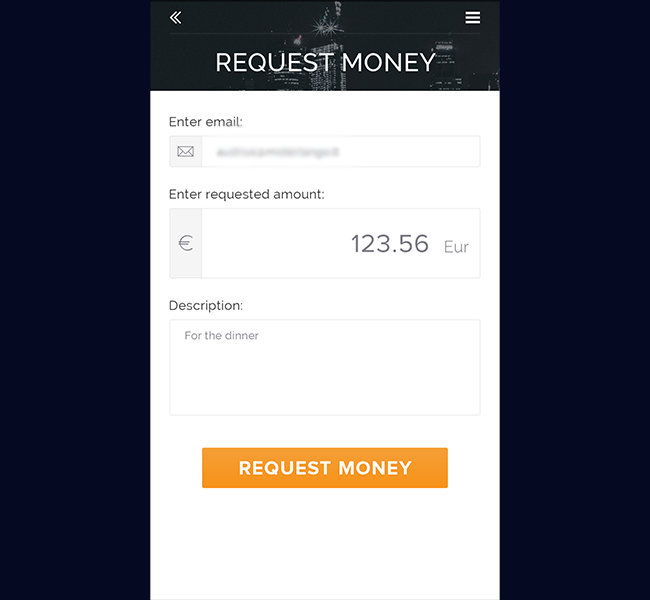
Task: Open the hamburger menu
Action: pyautogui.click(x=472, y=17)
